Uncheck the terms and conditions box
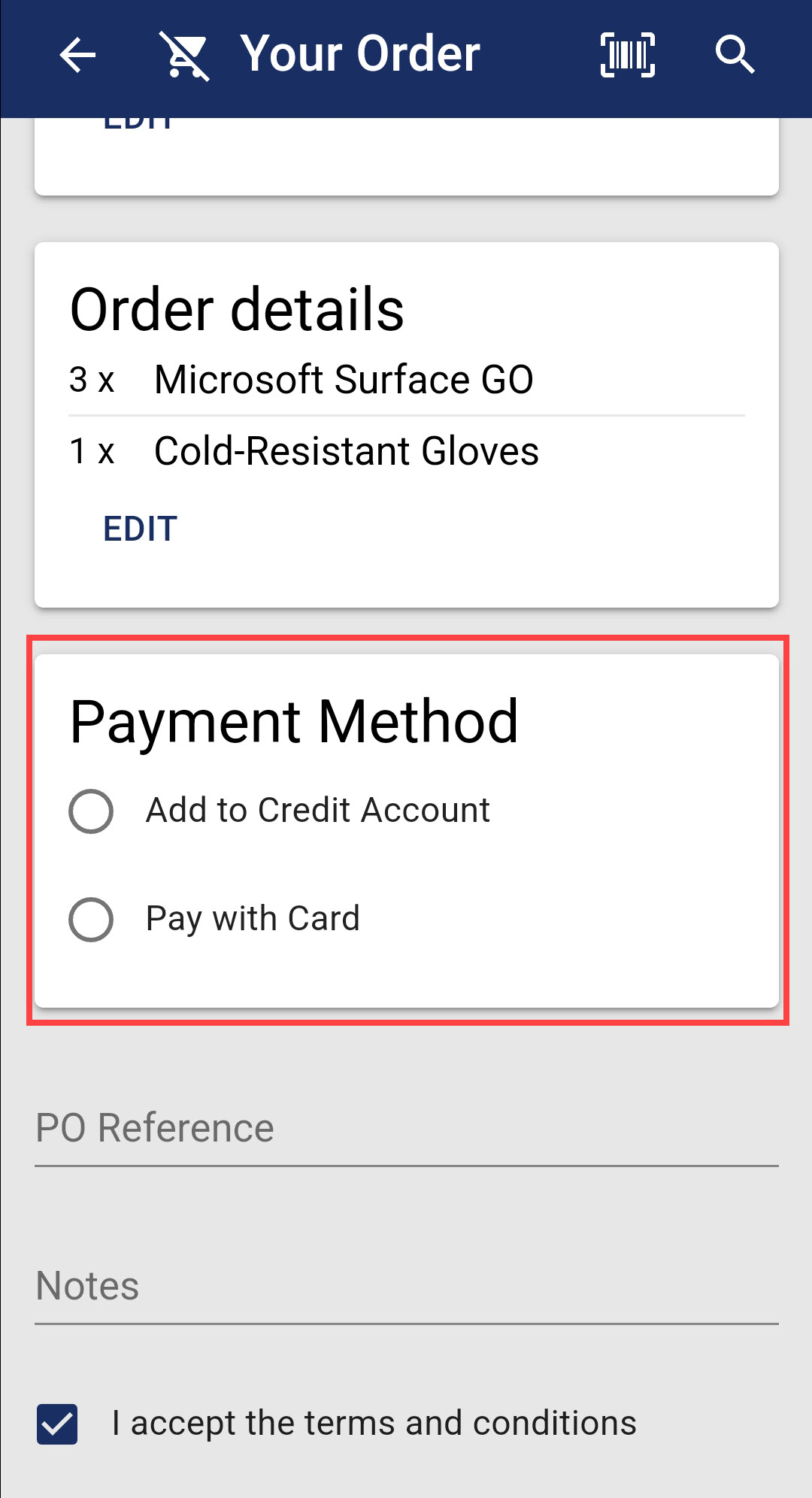 tap(57, 1424)
